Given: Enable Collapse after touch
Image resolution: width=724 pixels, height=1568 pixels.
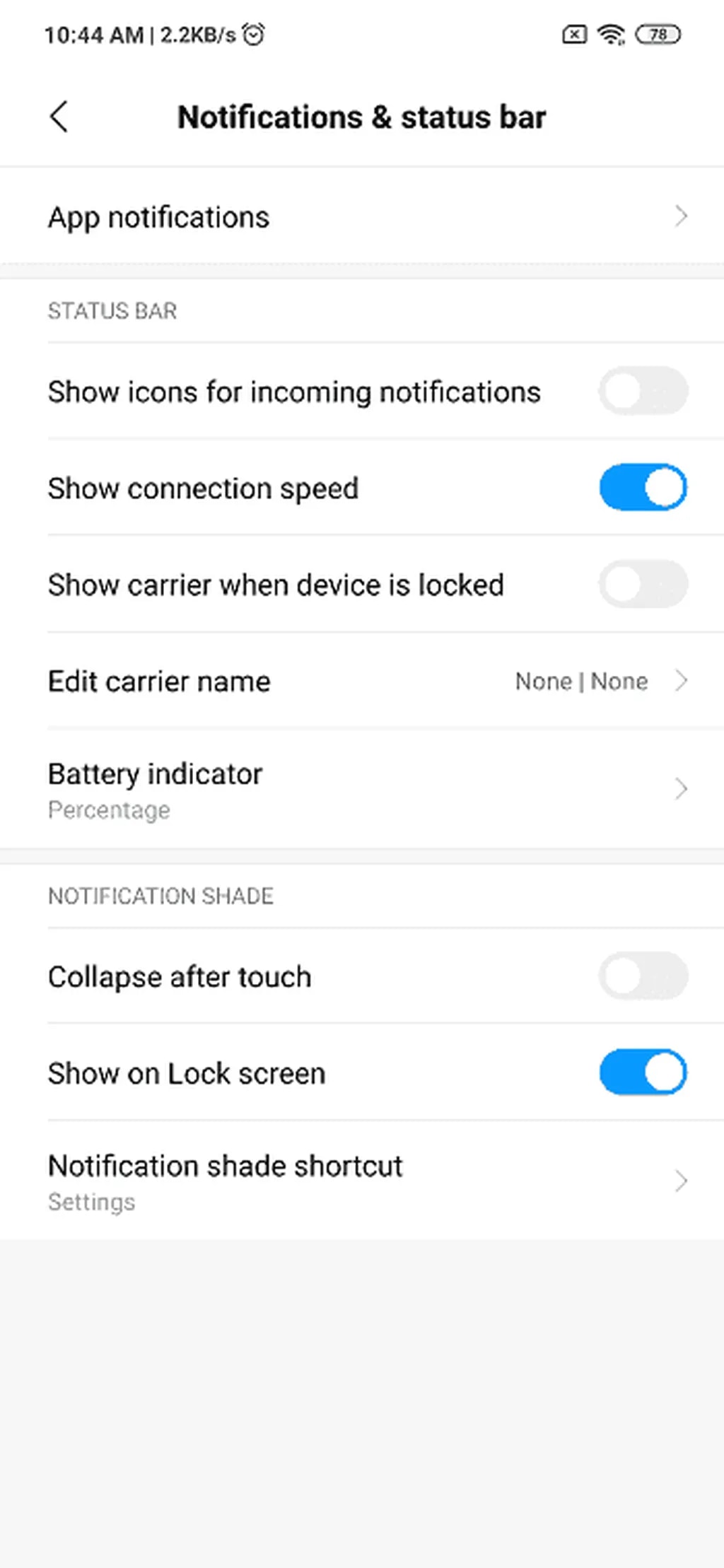Looking at the screenshot, I should pyautogui.click(x=643, y=976).
